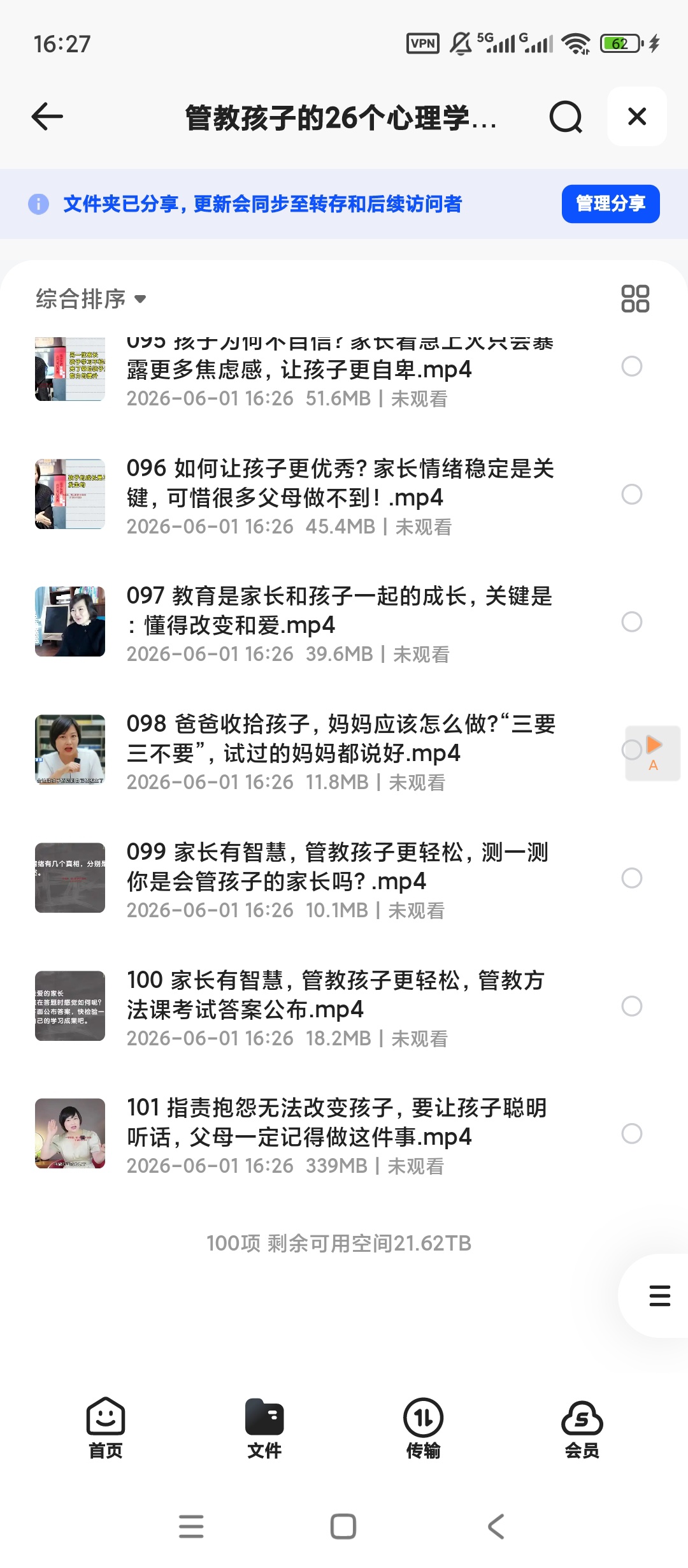
Task: Switch to grid view layout
Action: (635, 298)
